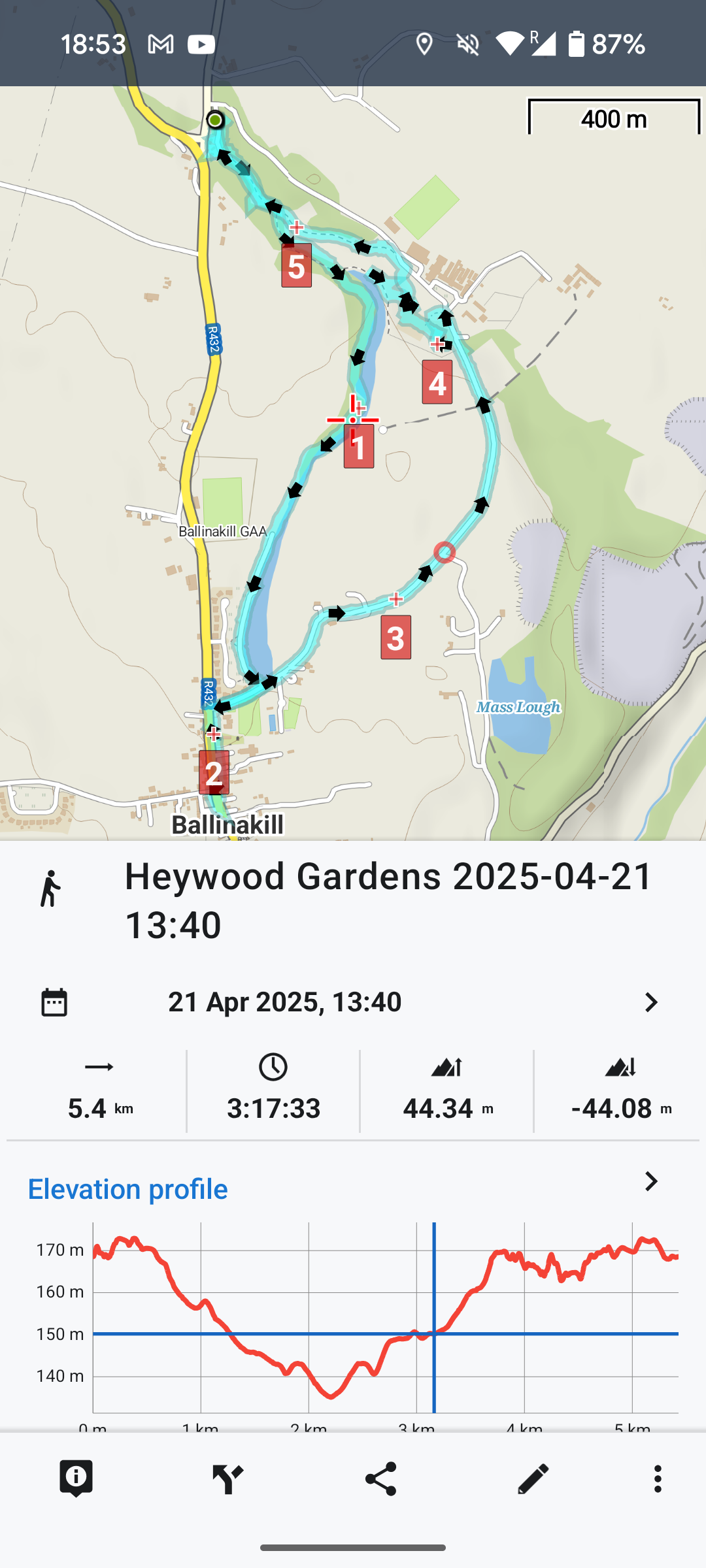Share the Heywood Gardens track
The image size is (706, 1568).
380,1478
